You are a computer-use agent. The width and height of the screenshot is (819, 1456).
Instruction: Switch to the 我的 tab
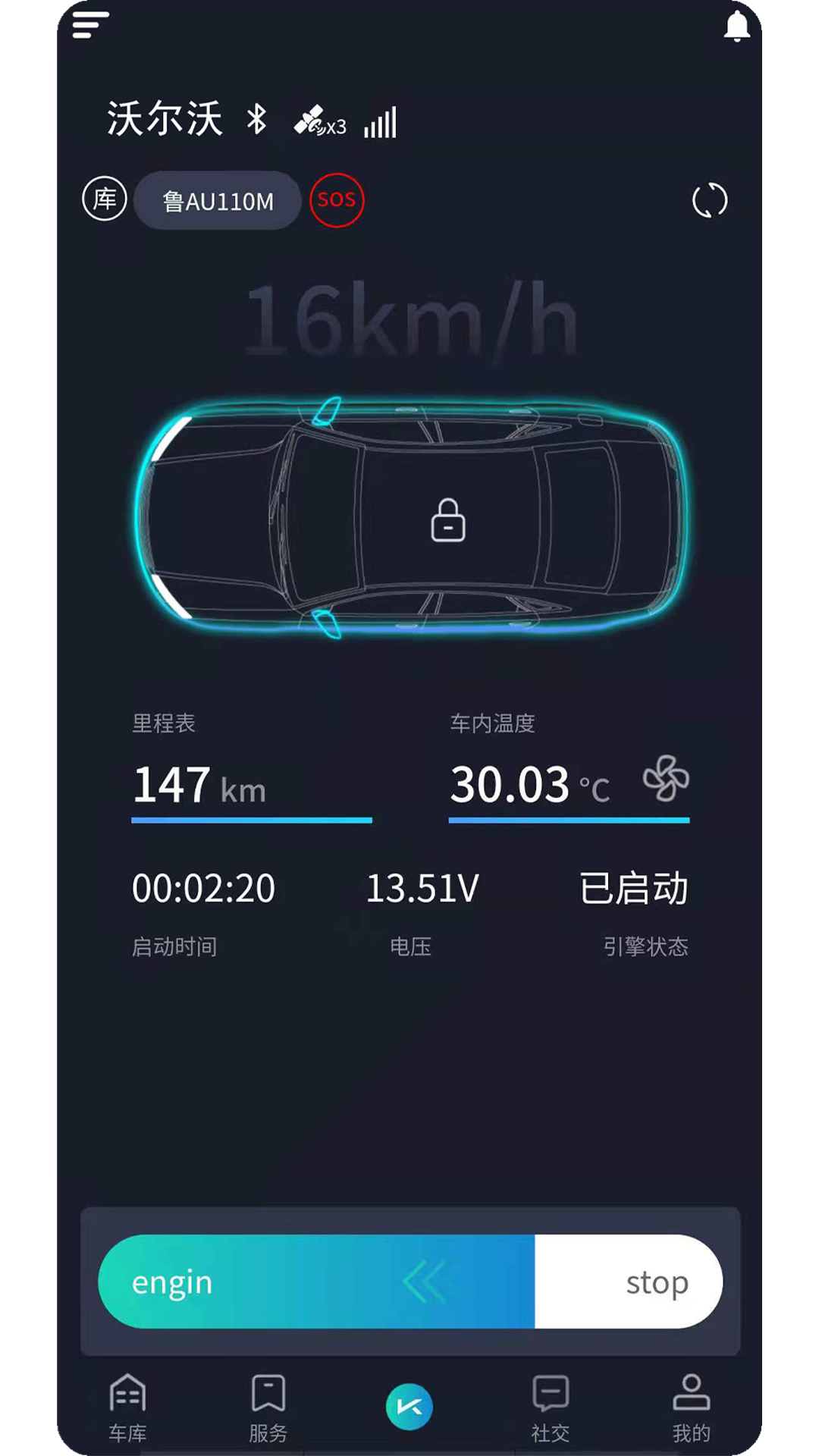(x=691, y=1407)
